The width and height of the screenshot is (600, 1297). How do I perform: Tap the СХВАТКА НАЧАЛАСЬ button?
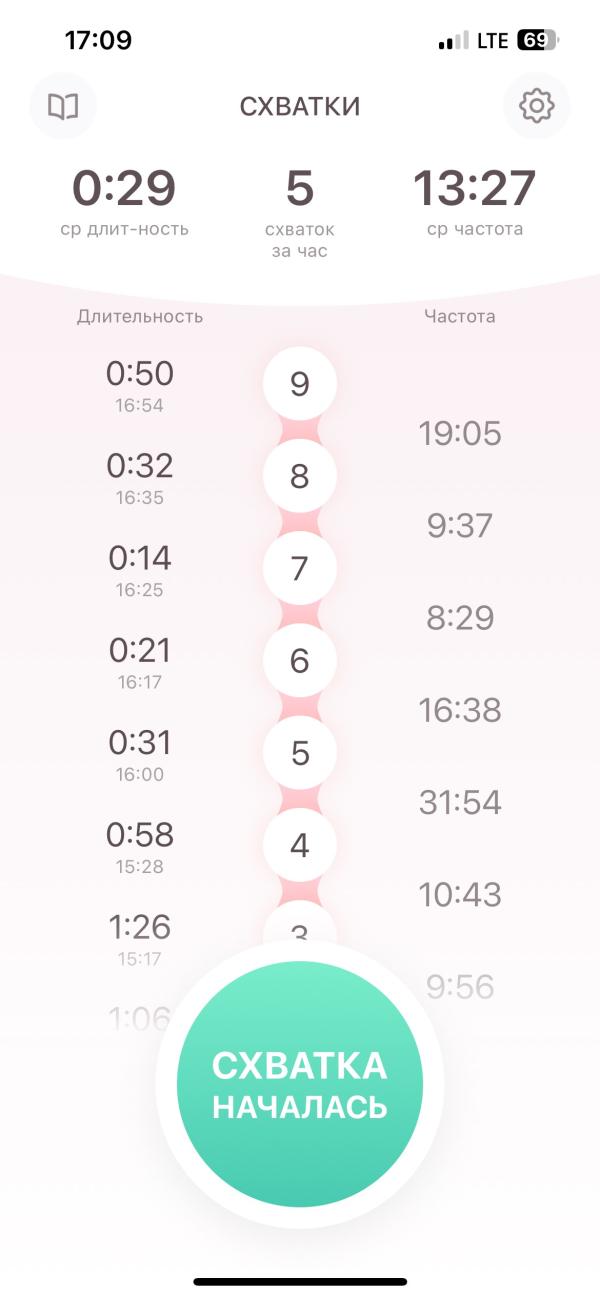coord(300,1084)
